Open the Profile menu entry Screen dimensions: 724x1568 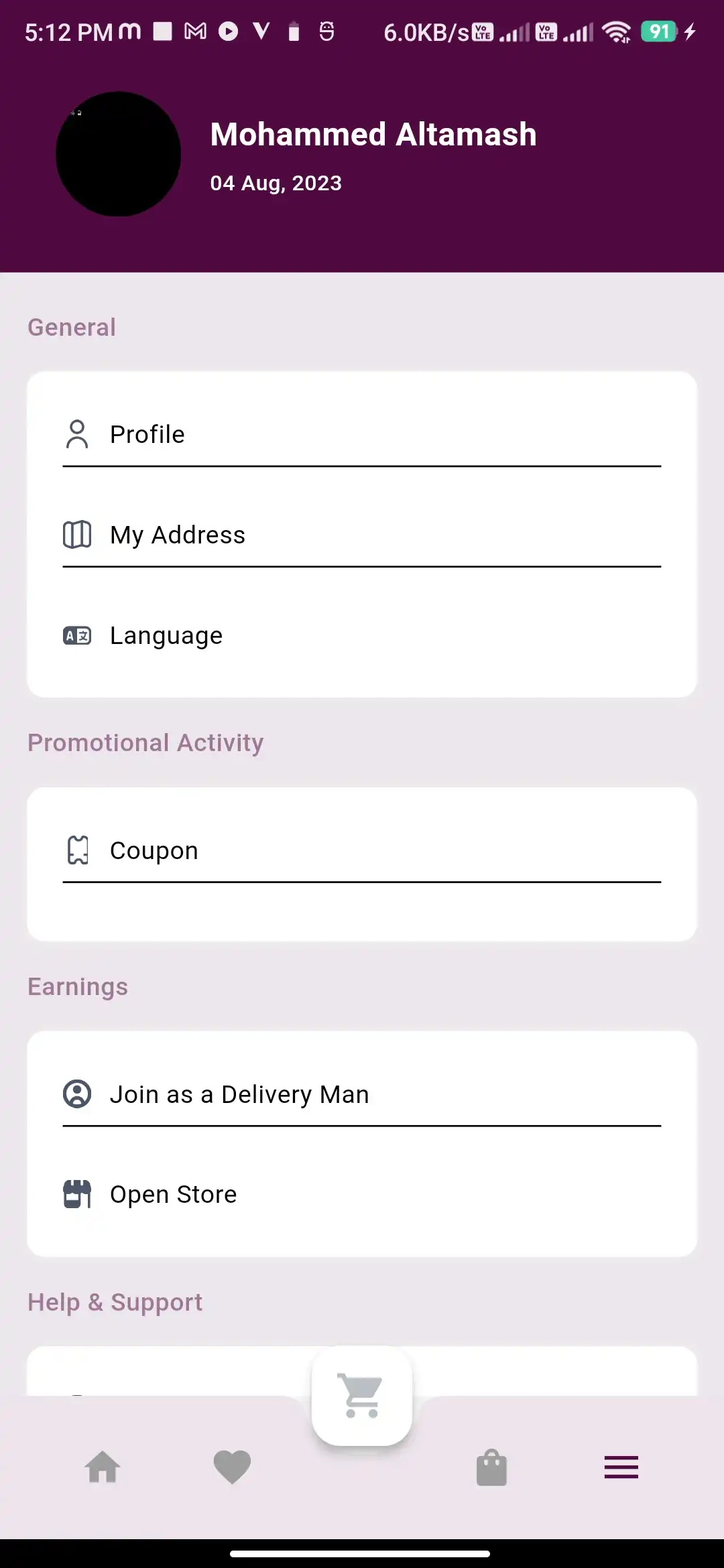pyautogui.click(x=147, y=434)
